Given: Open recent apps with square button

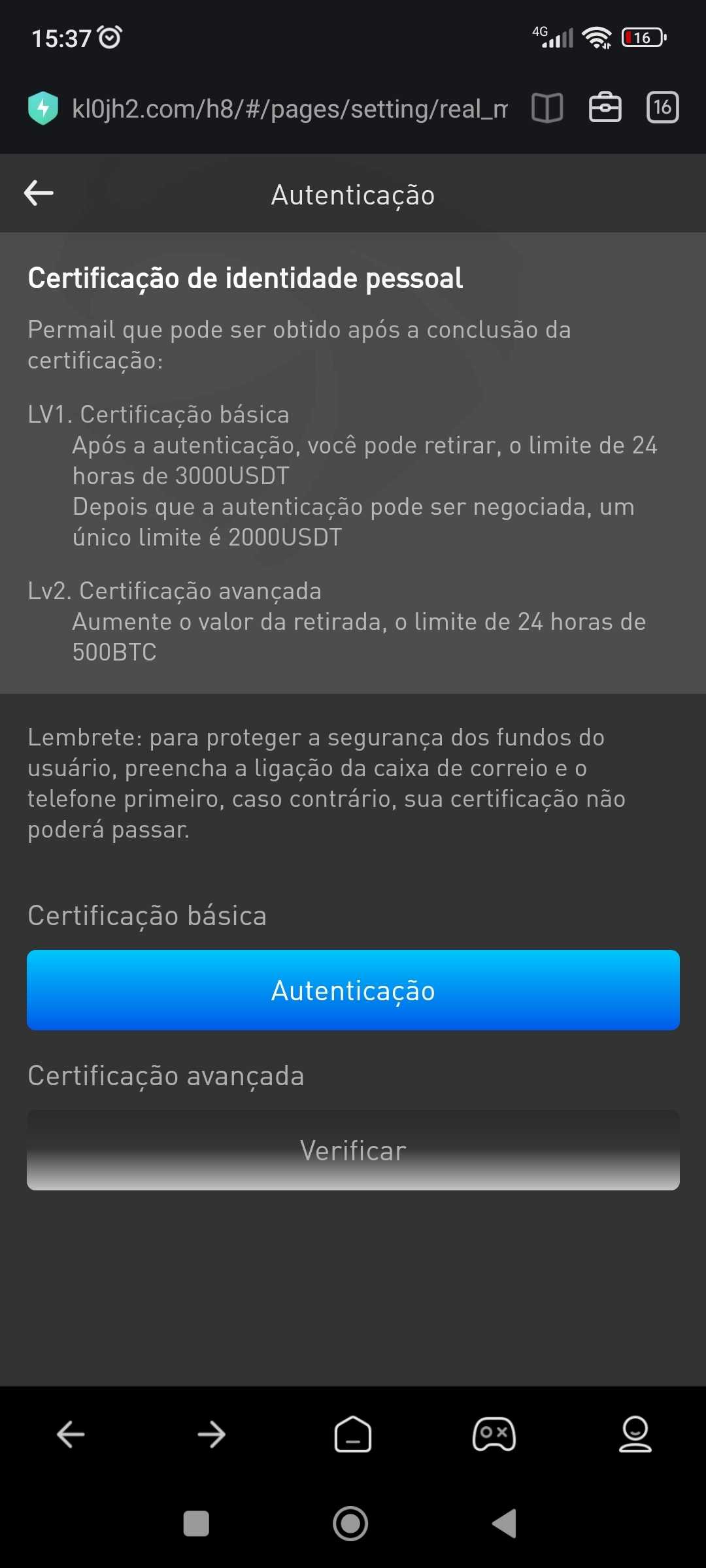Looking at the screenshot, I should coord(196,1524).
